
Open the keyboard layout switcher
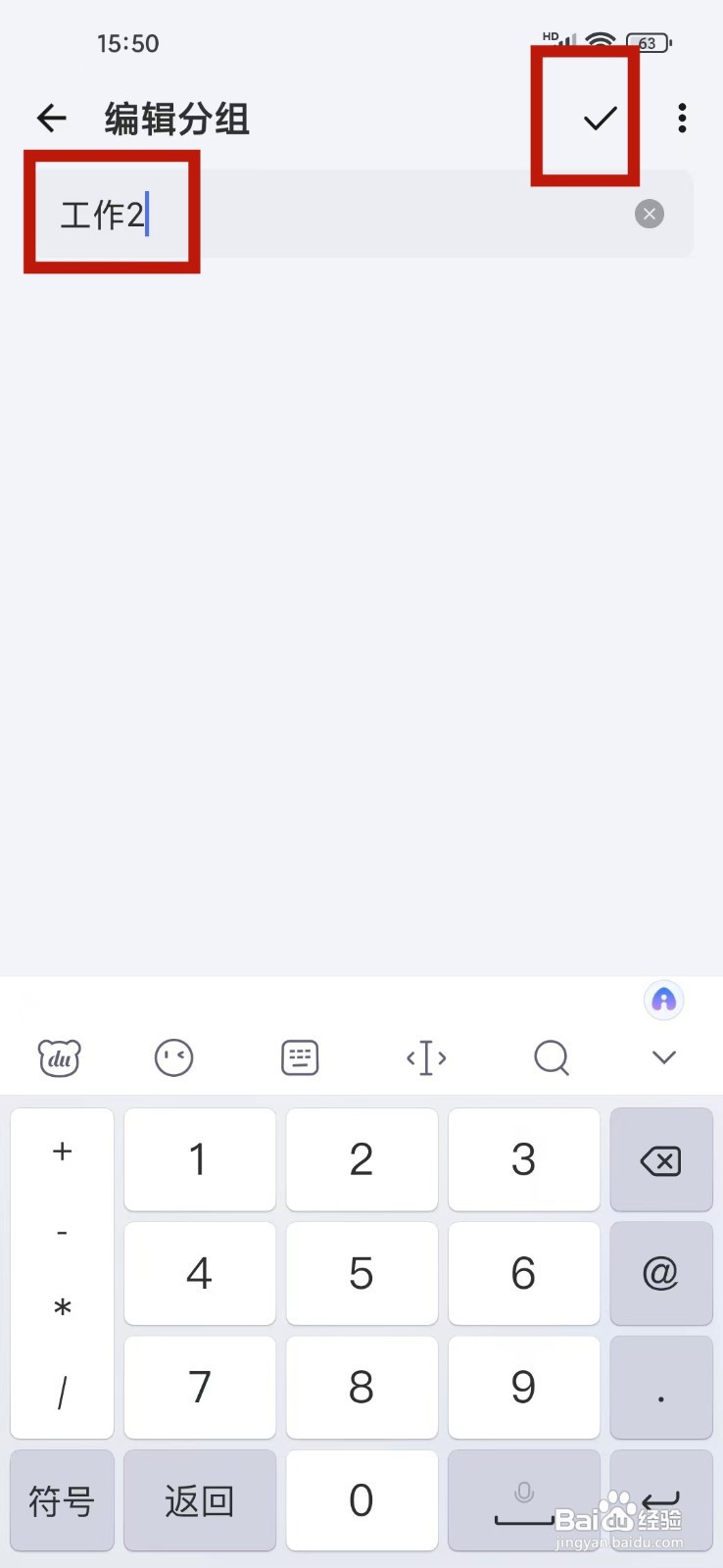300,1057
